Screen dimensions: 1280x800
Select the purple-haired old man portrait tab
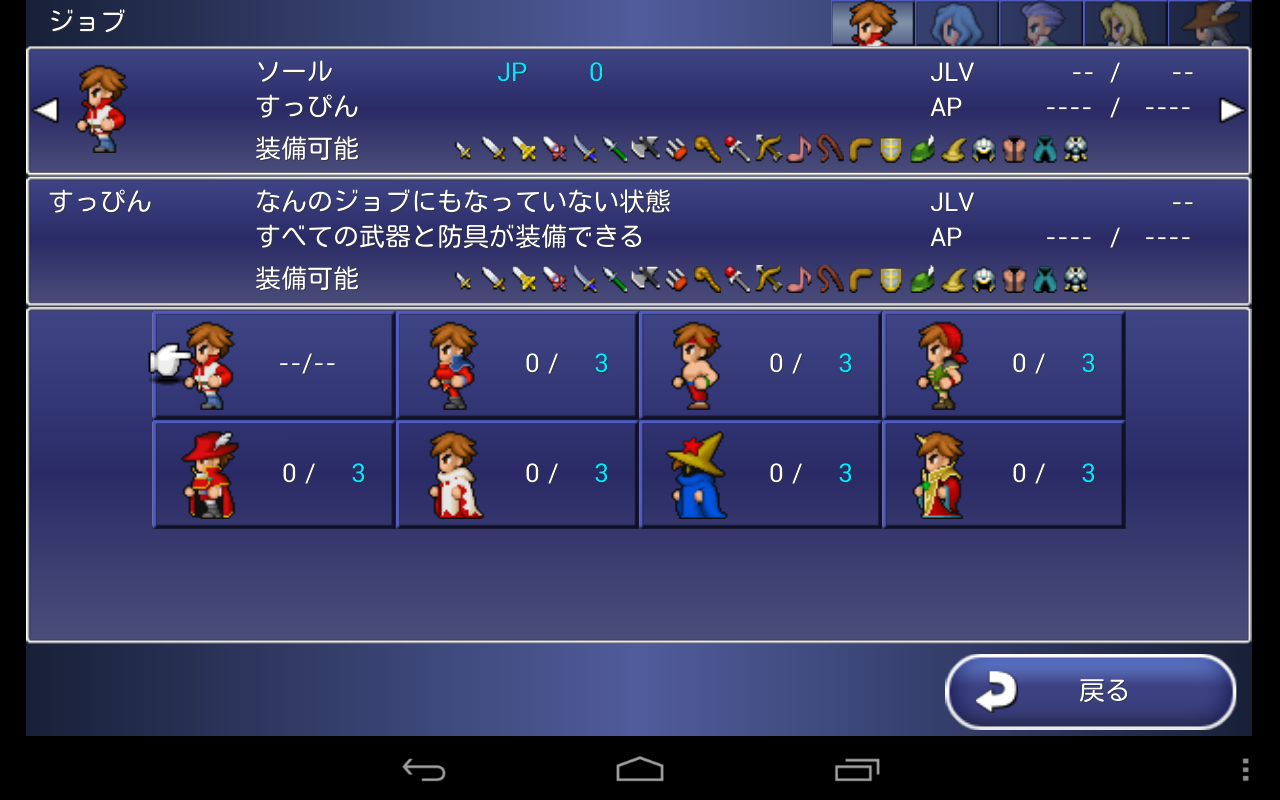[x=1040, y=23]
